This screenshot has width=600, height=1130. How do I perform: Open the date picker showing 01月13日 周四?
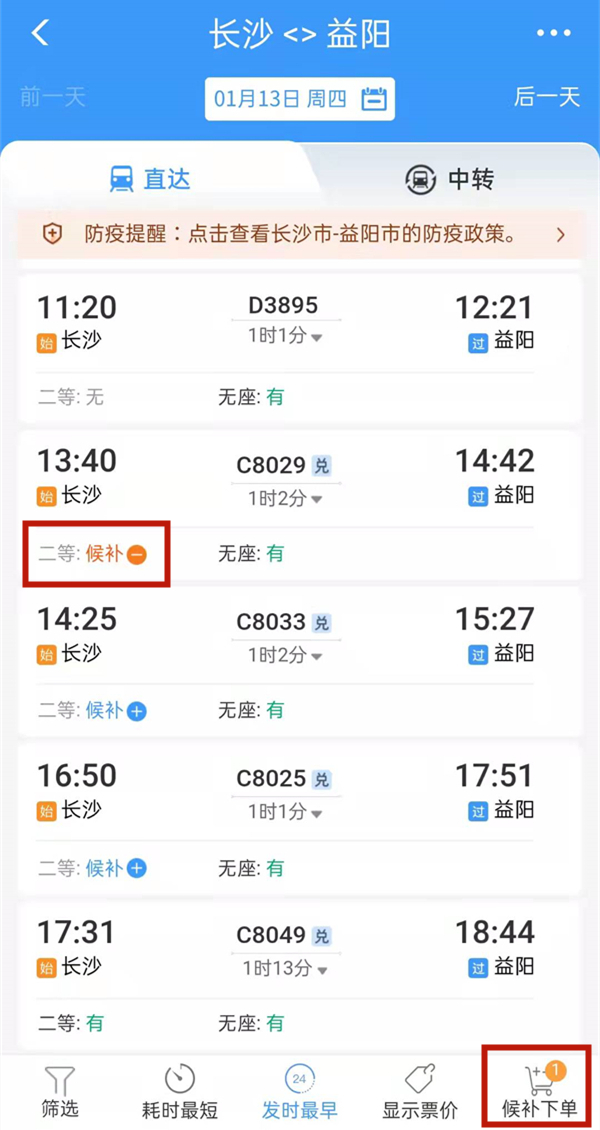299,99
